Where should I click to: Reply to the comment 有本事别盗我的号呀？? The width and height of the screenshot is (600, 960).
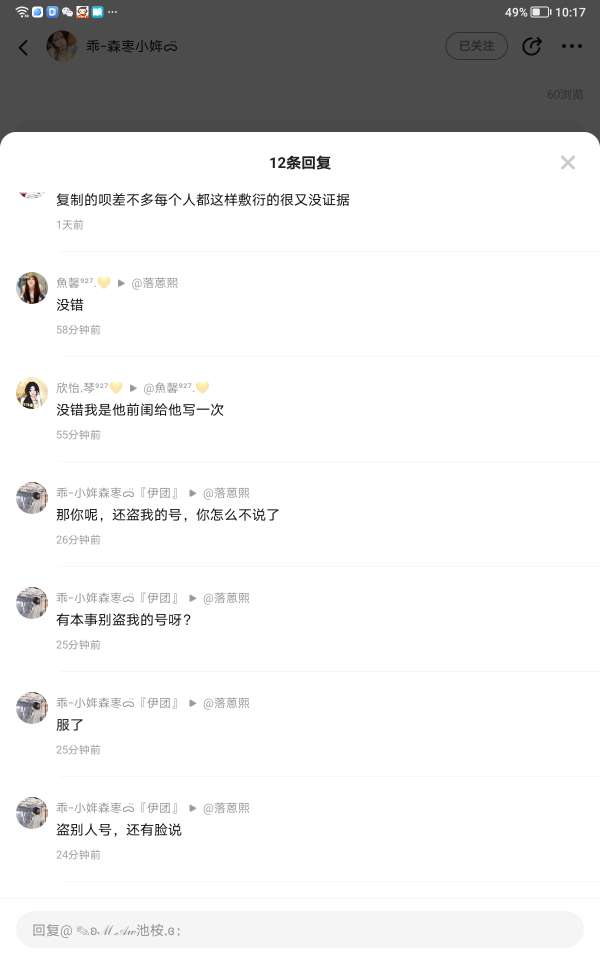point(124,620)
